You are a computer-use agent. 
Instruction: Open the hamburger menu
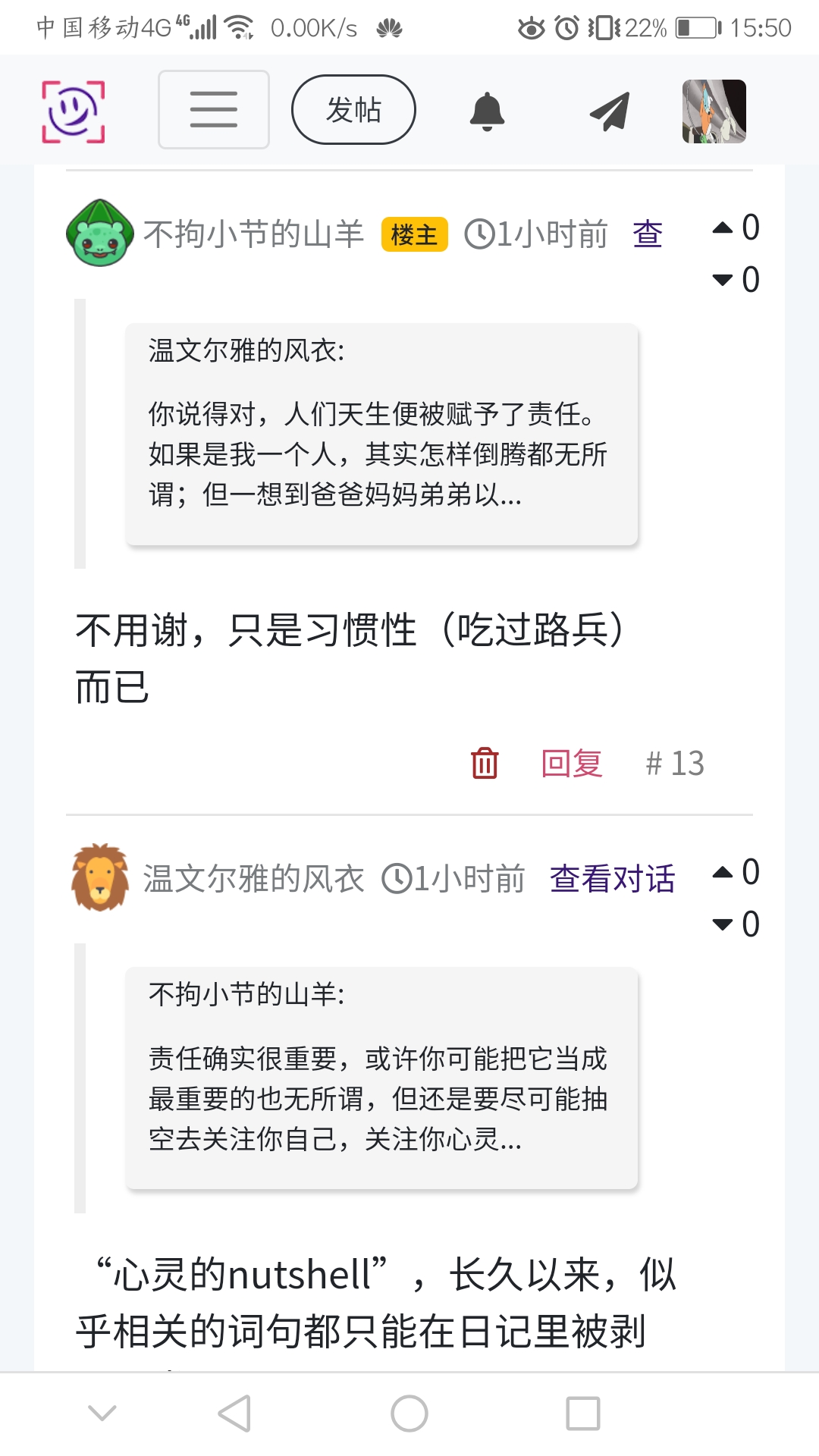pyautogui.click(x=213, y=109)
